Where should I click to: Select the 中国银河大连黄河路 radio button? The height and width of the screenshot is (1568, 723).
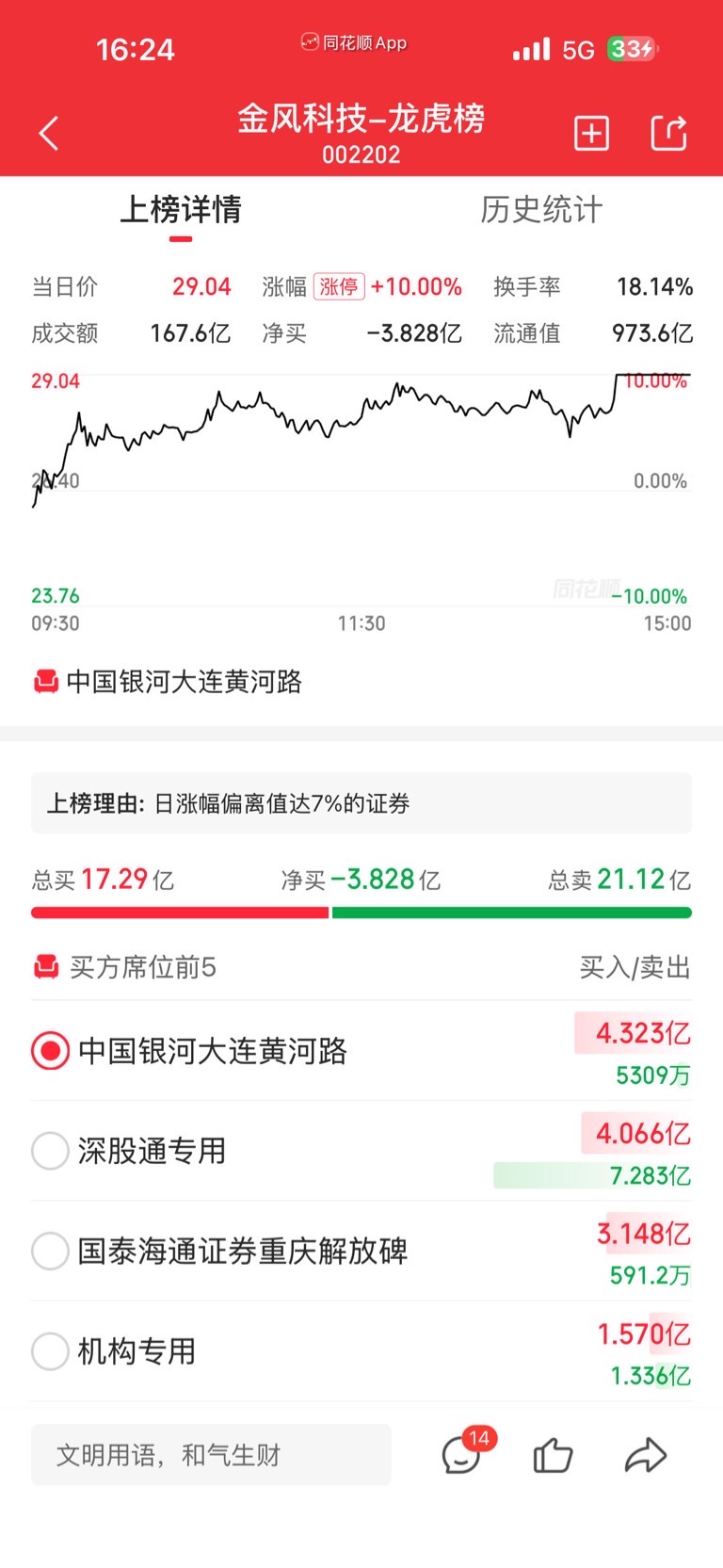pos(50,1050)
